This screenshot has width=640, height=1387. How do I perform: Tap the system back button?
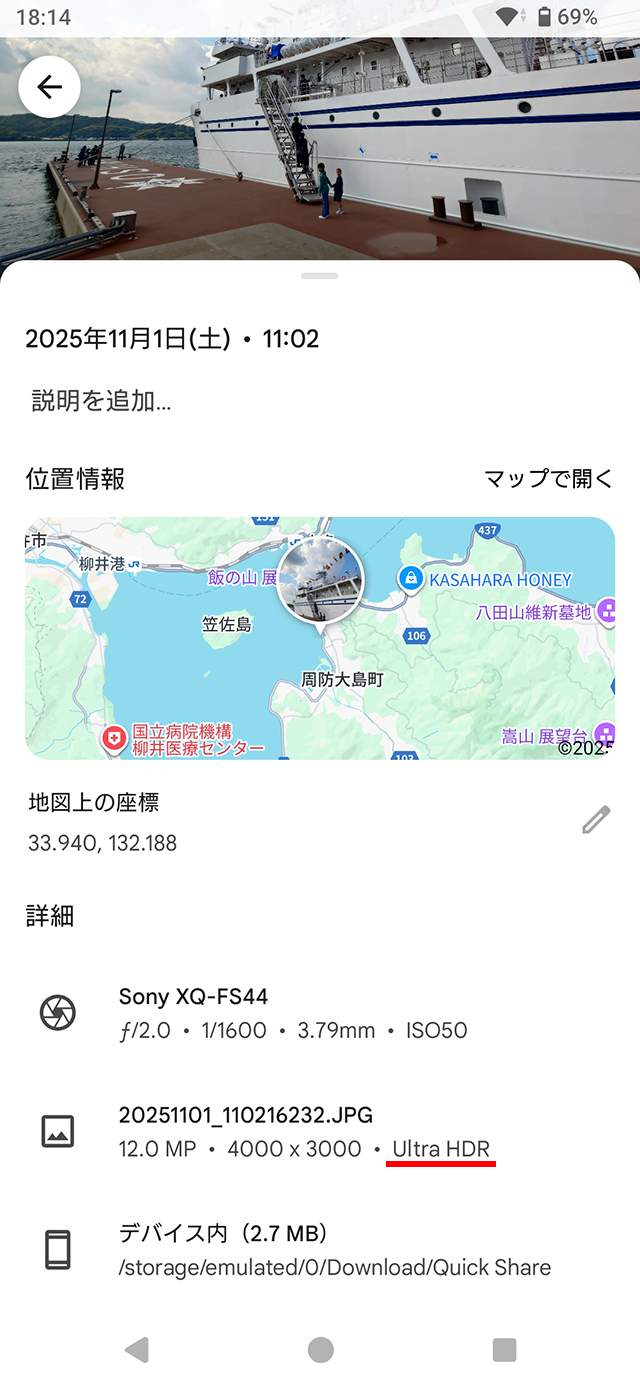pyautogui.click(x=137, y=1350)
